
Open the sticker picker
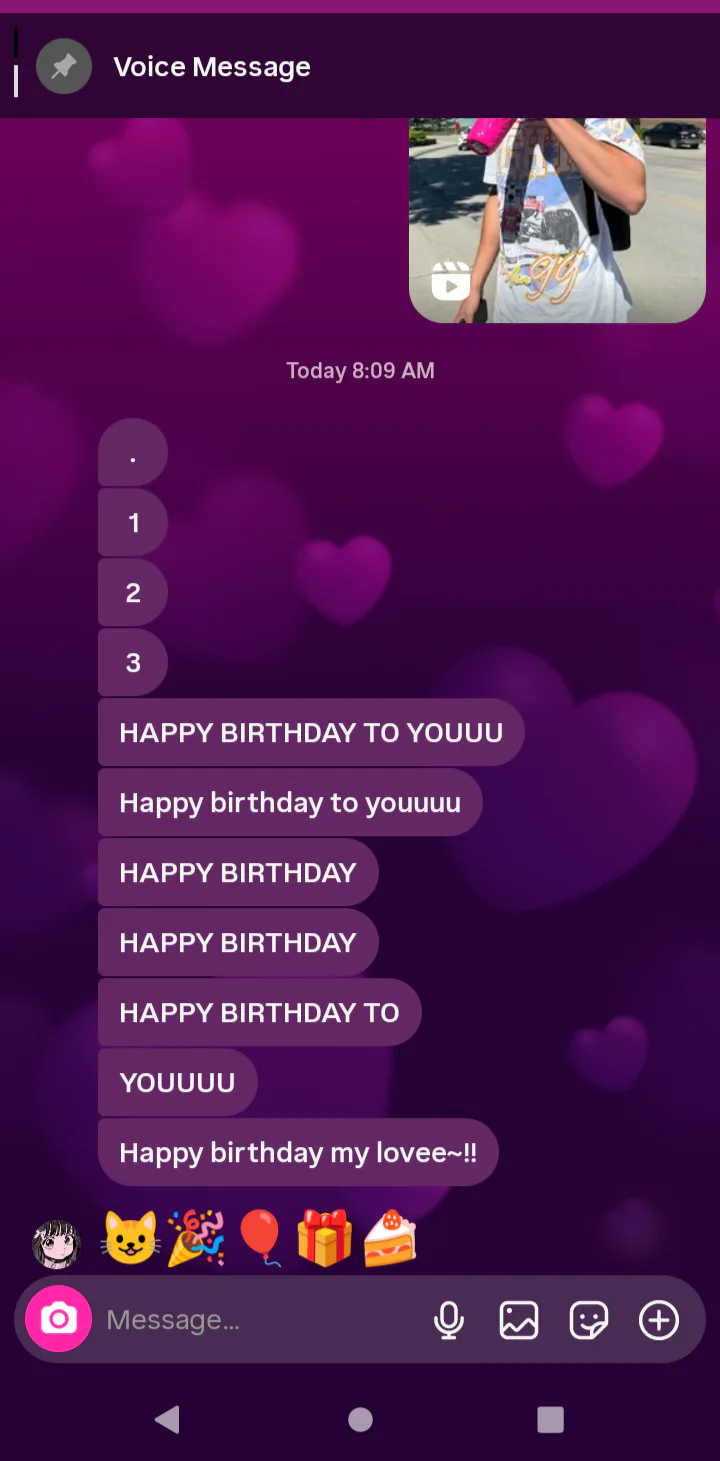589,1320
